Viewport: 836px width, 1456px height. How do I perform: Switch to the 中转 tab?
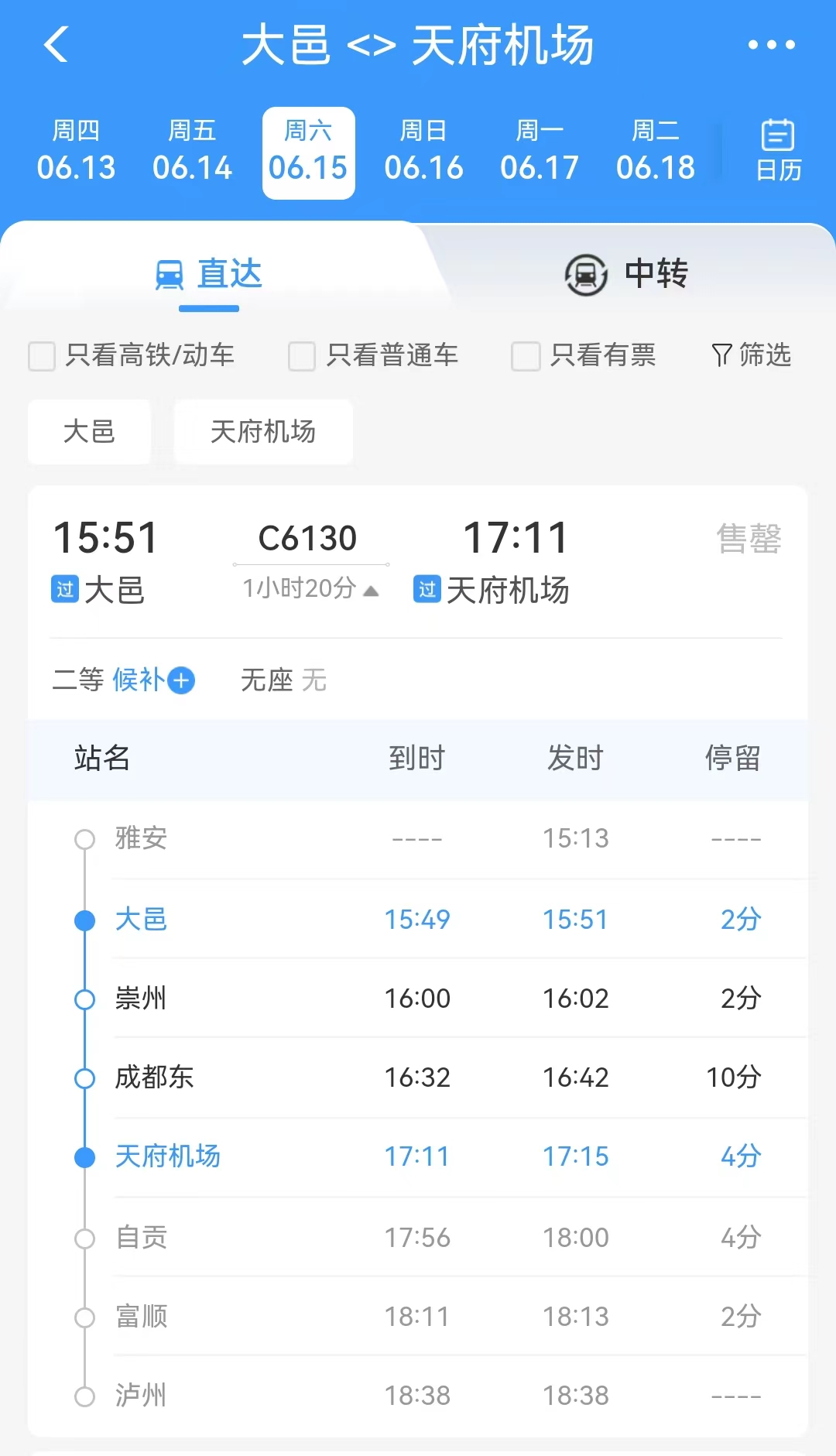(627, 274)
